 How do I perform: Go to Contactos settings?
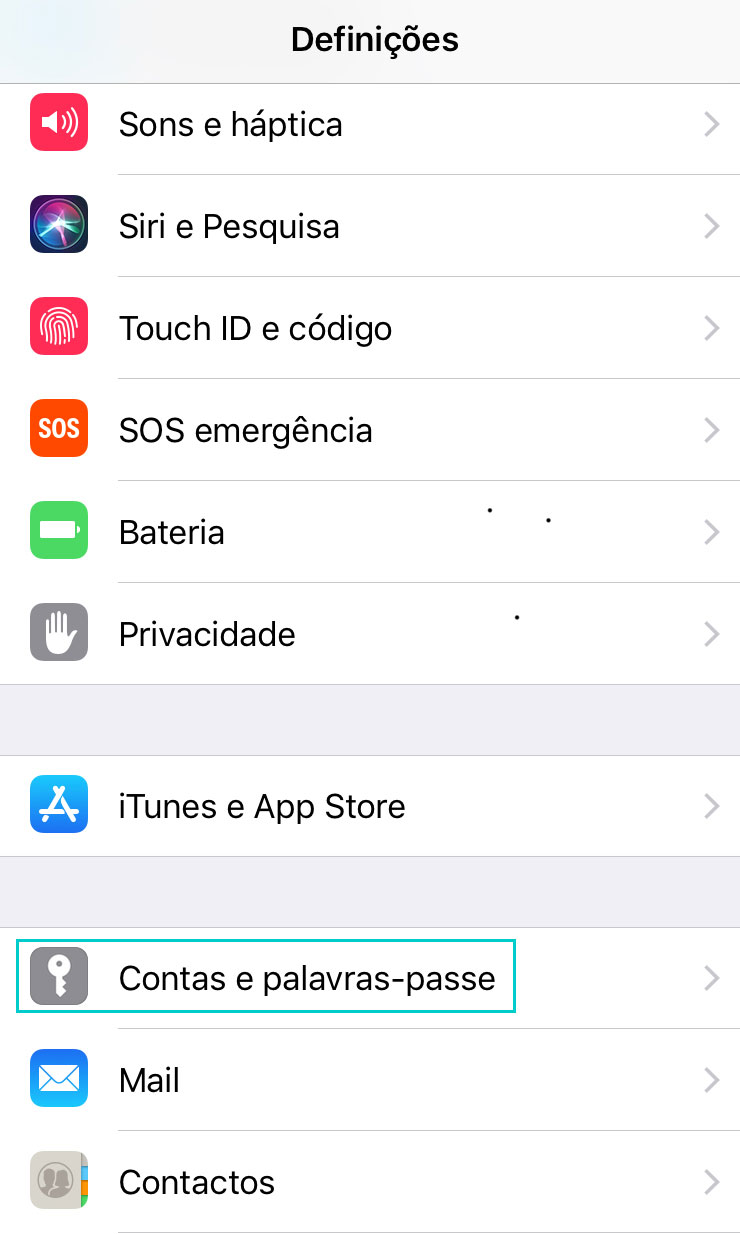pos(370,1182)
